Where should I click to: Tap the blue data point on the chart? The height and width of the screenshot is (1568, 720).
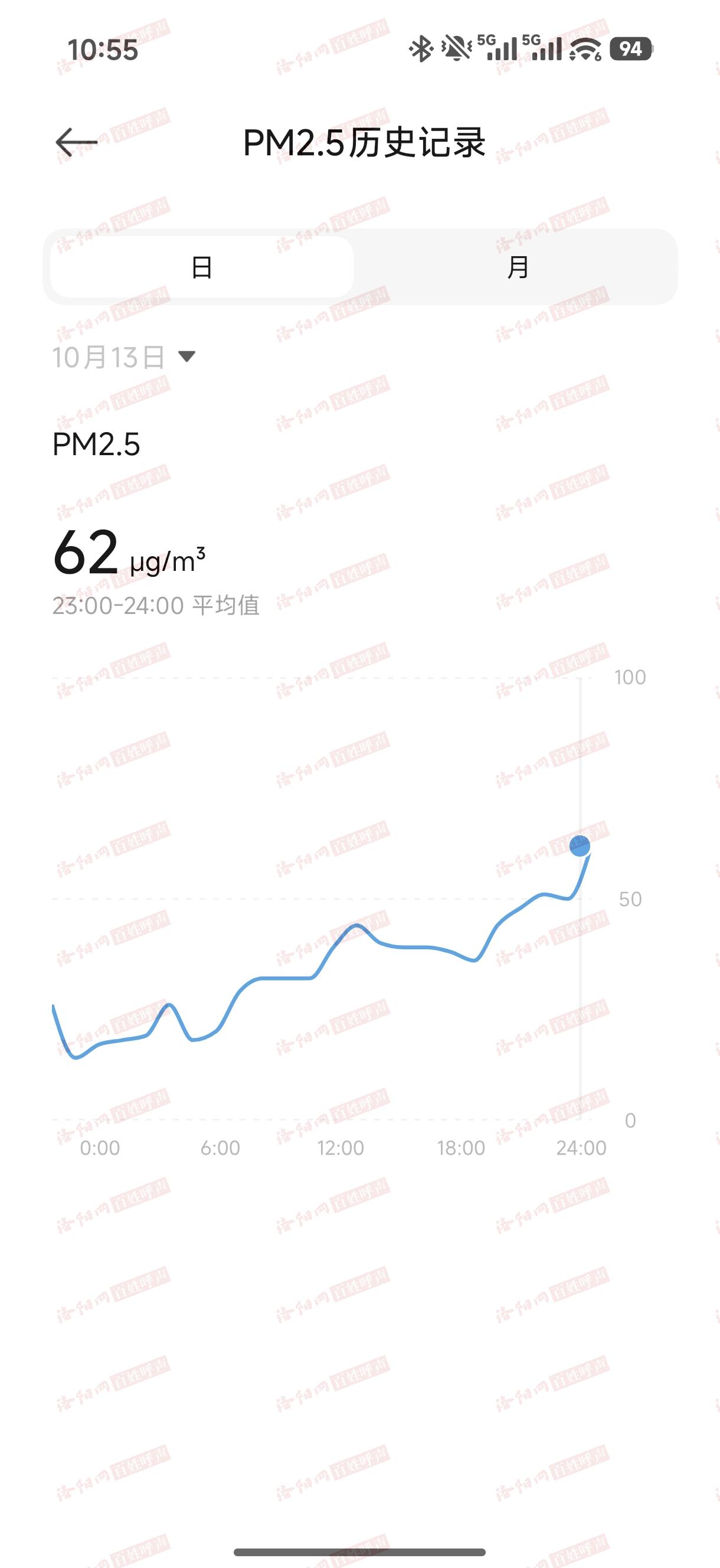tap(580, 845)
